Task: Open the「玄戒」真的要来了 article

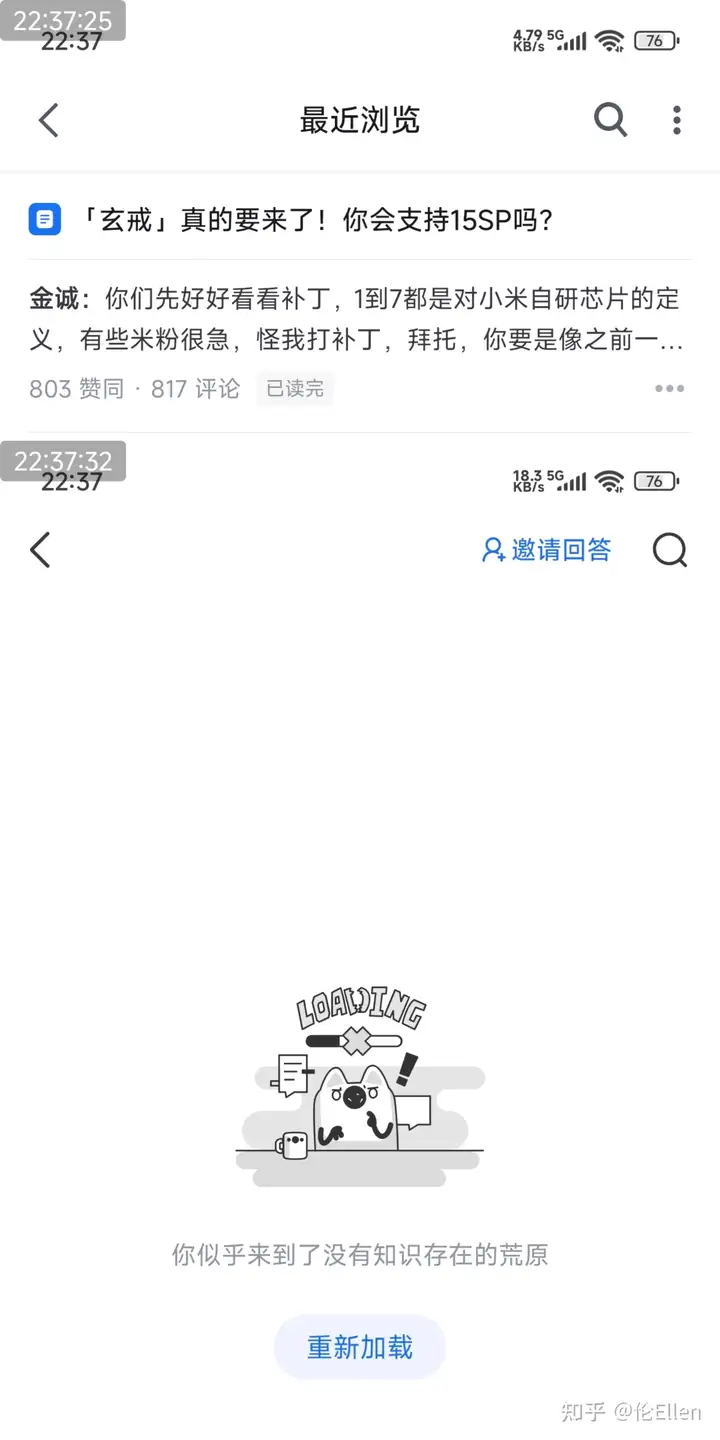Action: (316, 220)
